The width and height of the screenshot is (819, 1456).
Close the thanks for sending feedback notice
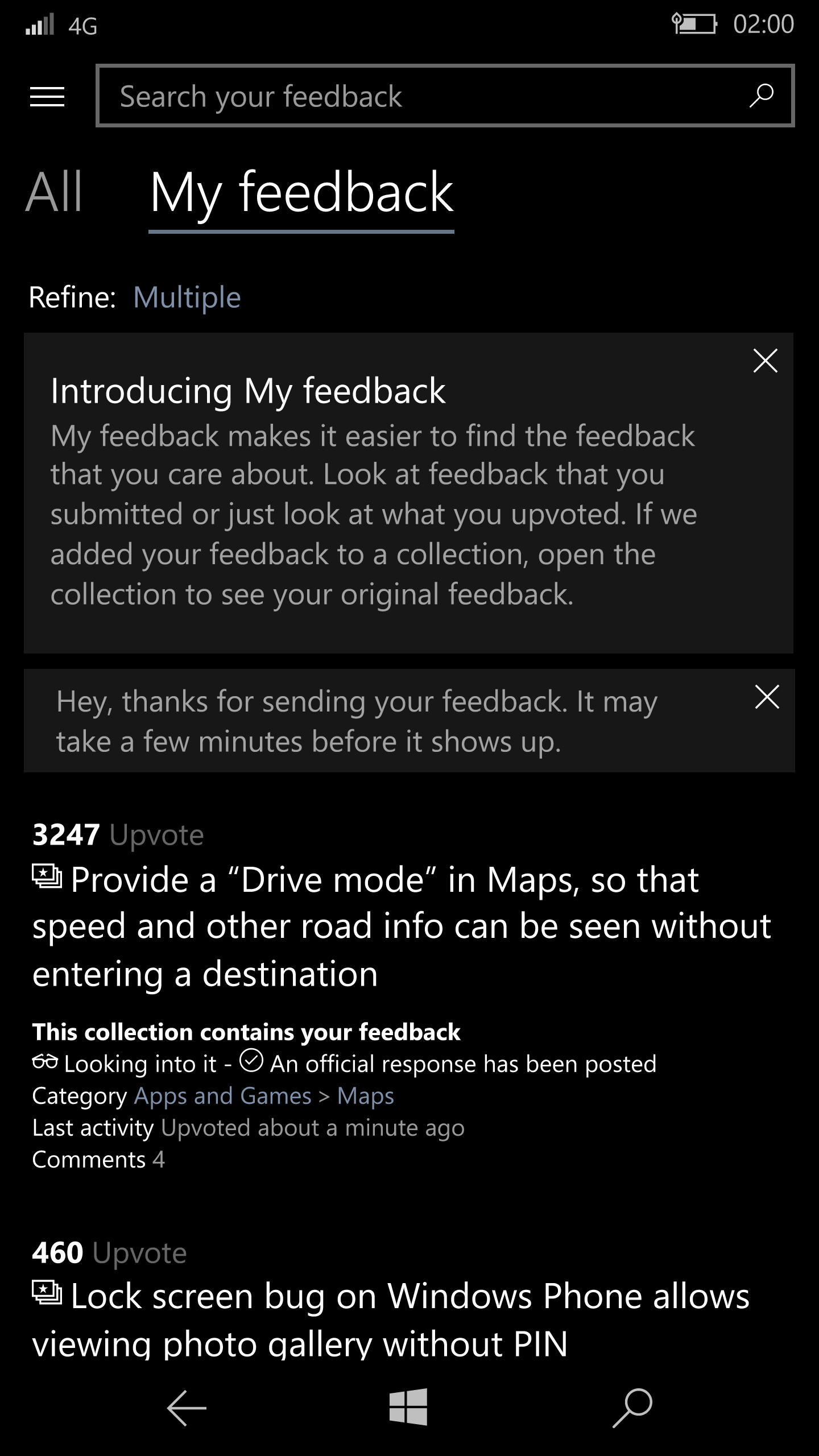pyautogui.click(x=767, y=697)
